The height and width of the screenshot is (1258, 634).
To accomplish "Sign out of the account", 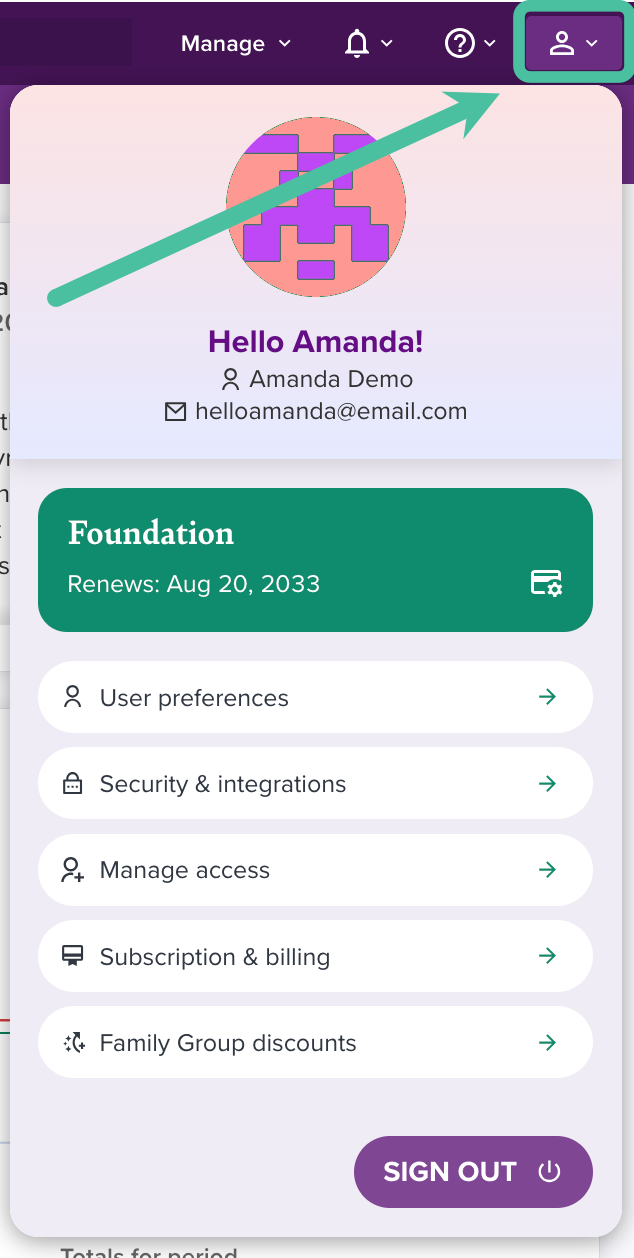I will pyautogui.click(x=473, y=1172).
